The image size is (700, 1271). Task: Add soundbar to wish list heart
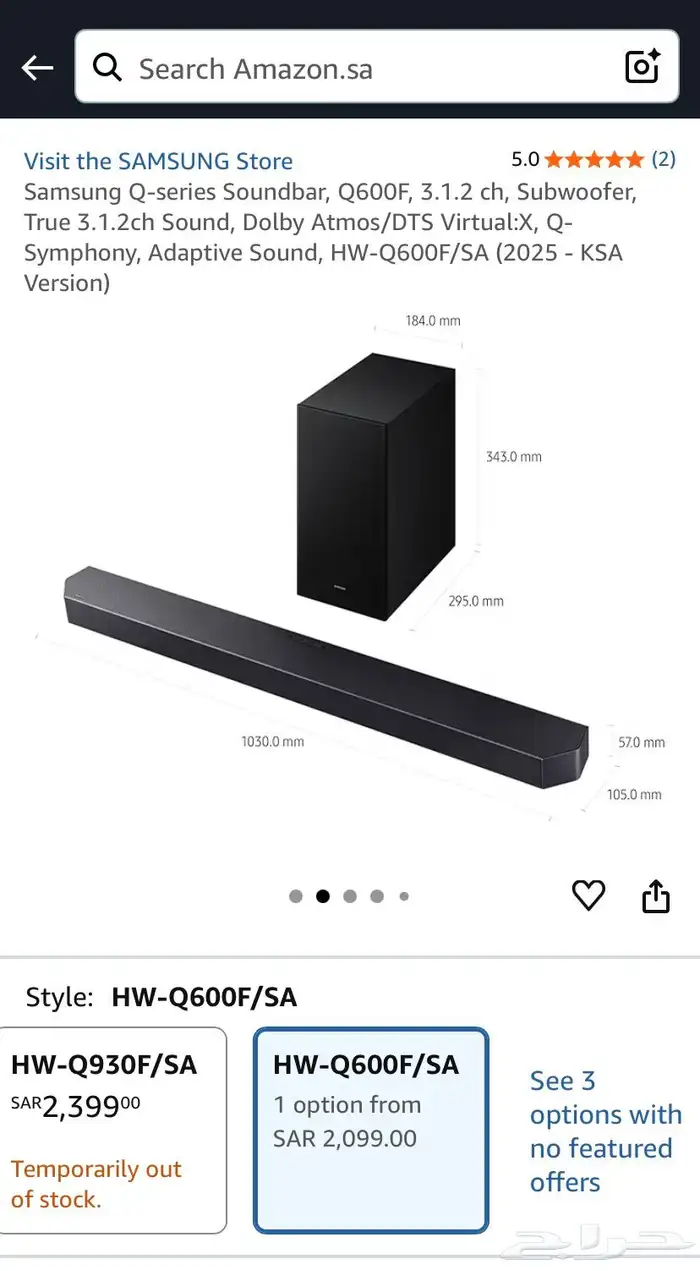click(x=588, y=895)
